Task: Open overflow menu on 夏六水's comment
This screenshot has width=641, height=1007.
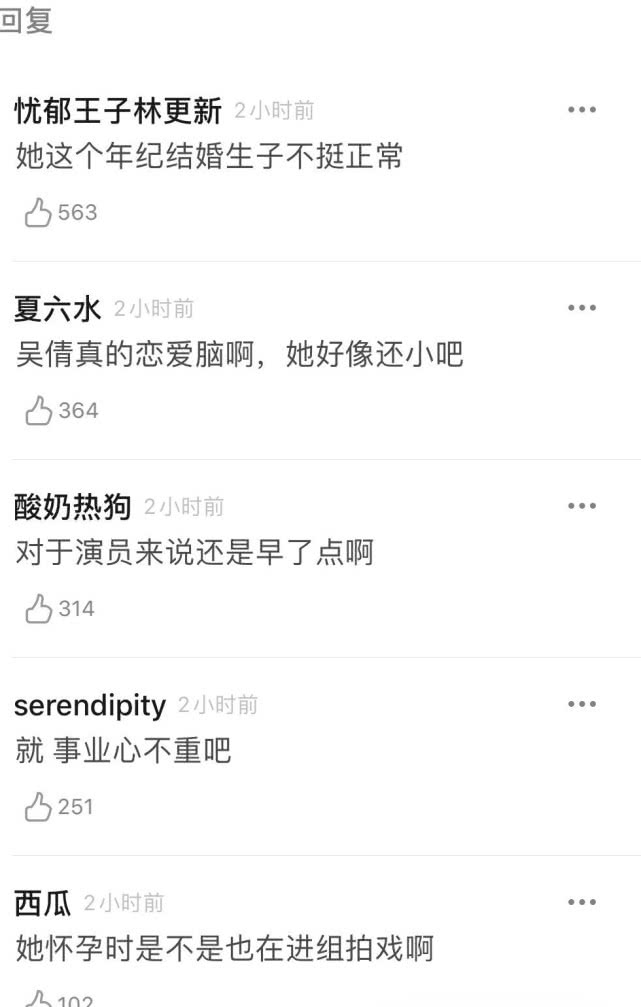Action: pyautogui.click(x=581, y=308)
